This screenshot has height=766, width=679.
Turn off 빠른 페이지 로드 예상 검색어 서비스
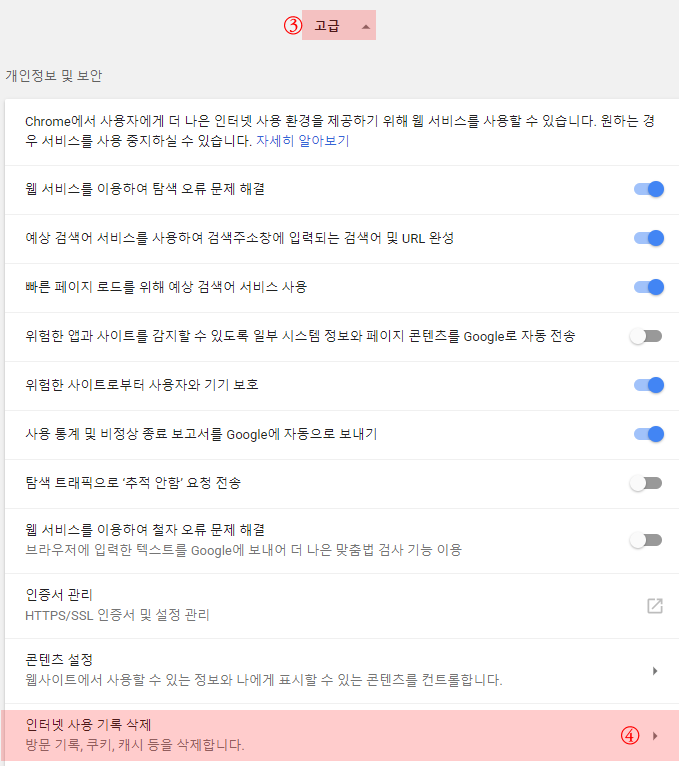coord(648,287)
